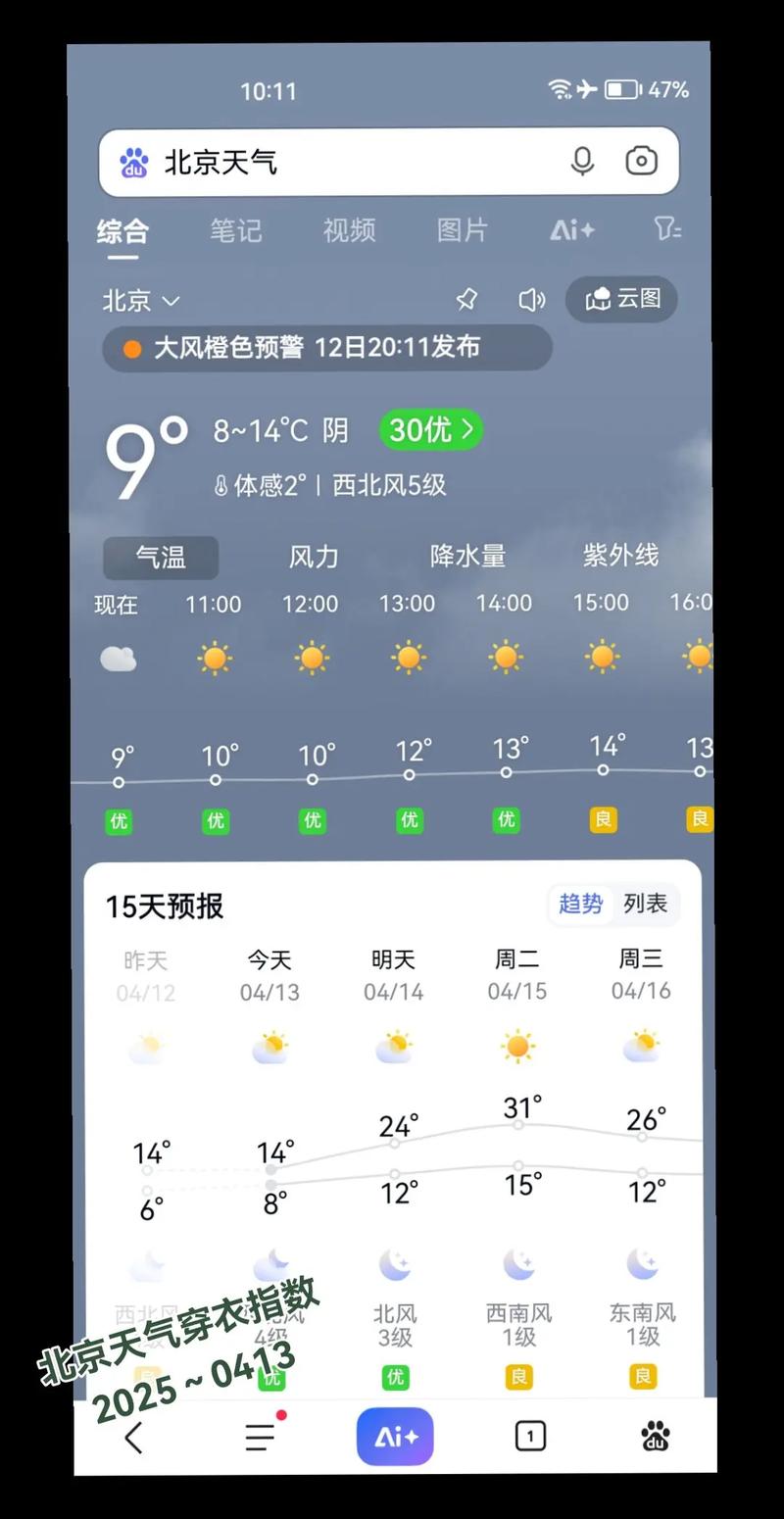
Task: Open the filter options next to Ai+ tab
Action: point(665,231)
